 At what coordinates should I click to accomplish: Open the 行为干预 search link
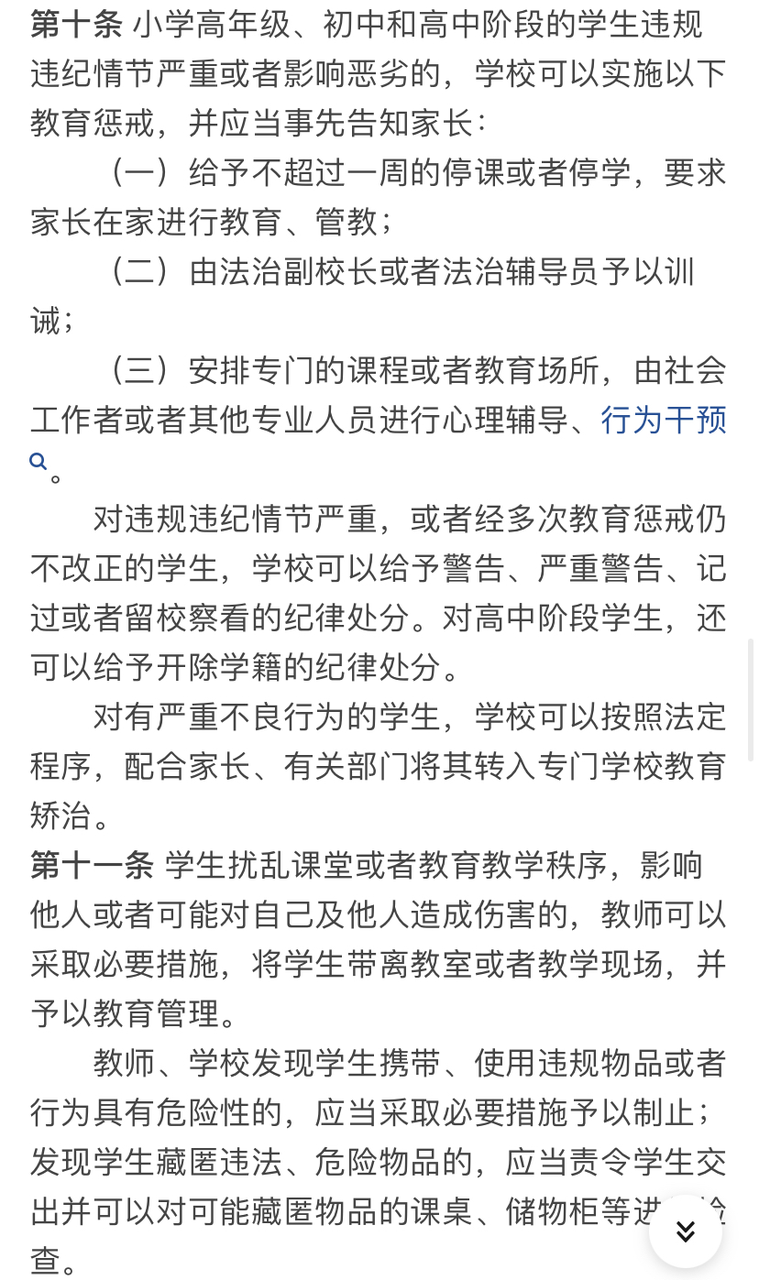coord(663,420)
